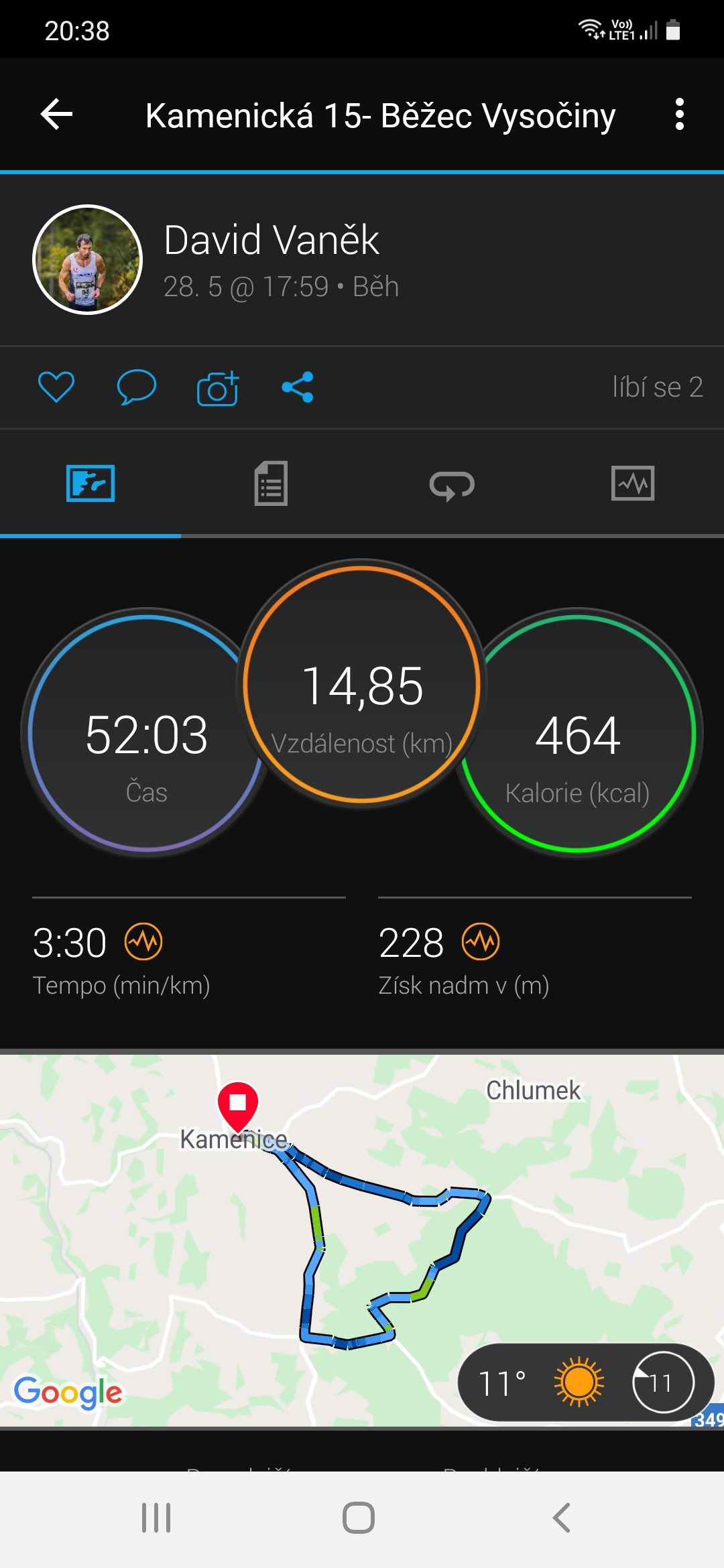Tap the chart icon next to Tempo 3:30
Screen dimensions: 724x1568
(143, 941)
